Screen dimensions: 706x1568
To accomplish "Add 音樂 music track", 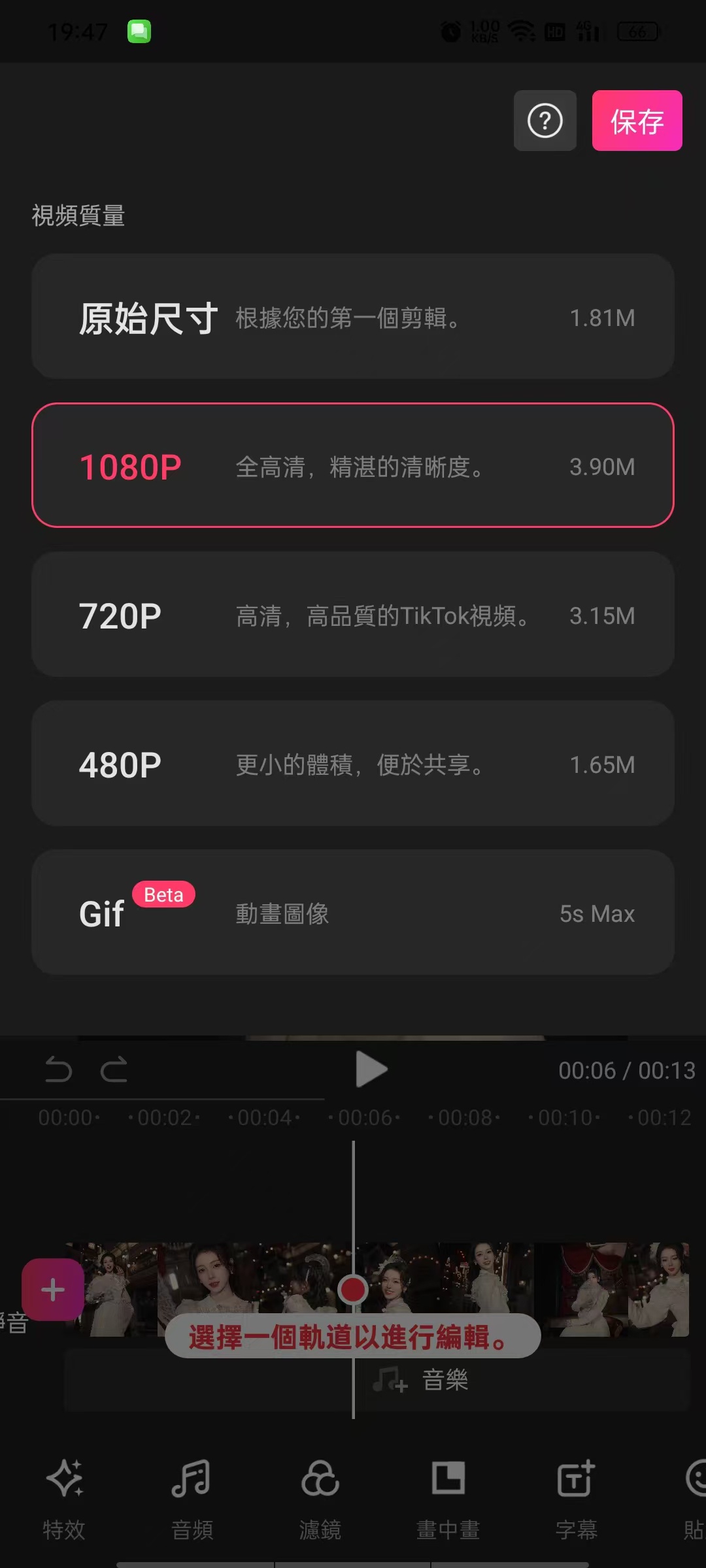I will [x=421, y=1380].
